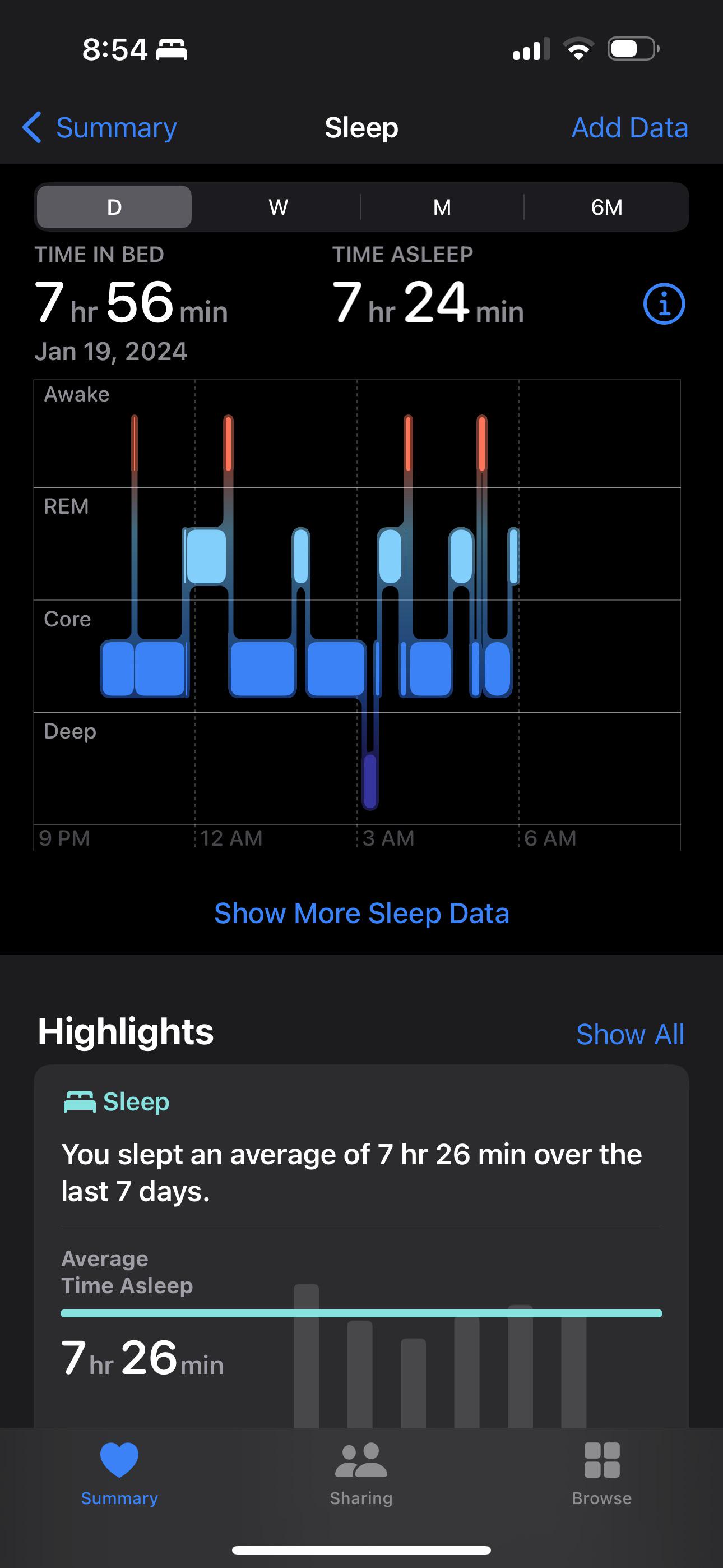The image size is (723, 1568).
Task: Tap the green average time asleep line
Action: point(361,1313)
